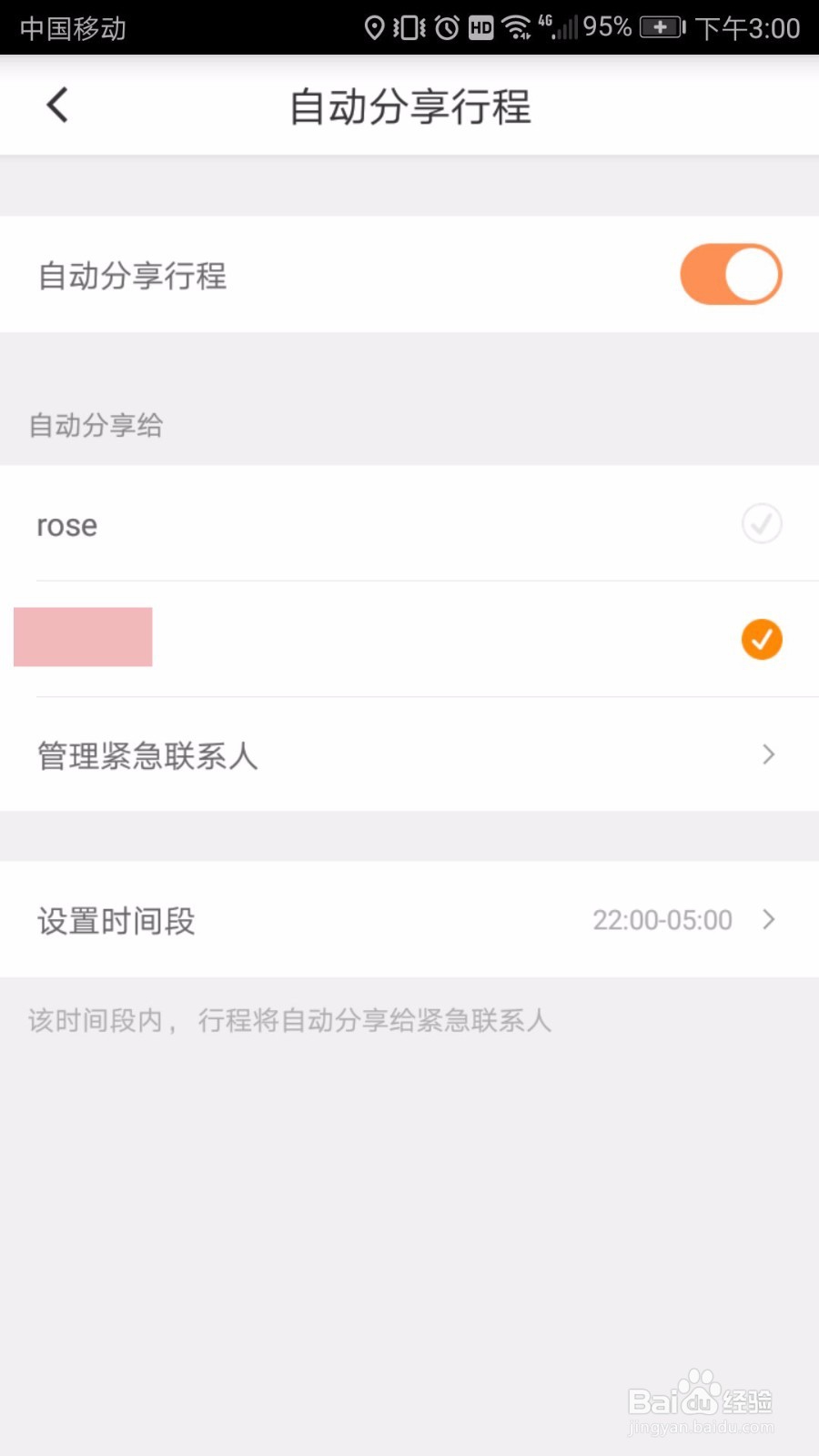Click the HD call icon in status bar

point(480,26)
